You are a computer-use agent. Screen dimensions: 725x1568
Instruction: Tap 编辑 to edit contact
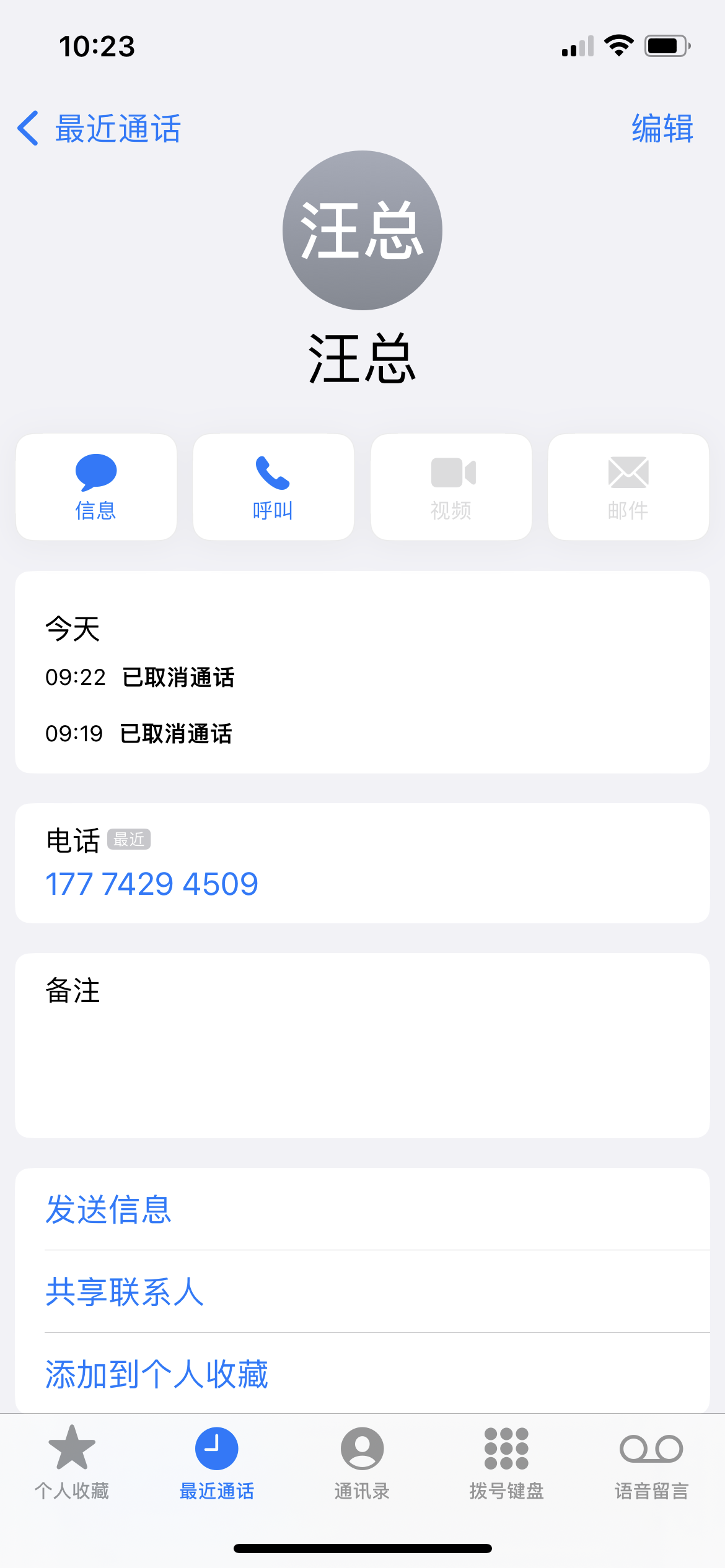(x=662, y=129)
